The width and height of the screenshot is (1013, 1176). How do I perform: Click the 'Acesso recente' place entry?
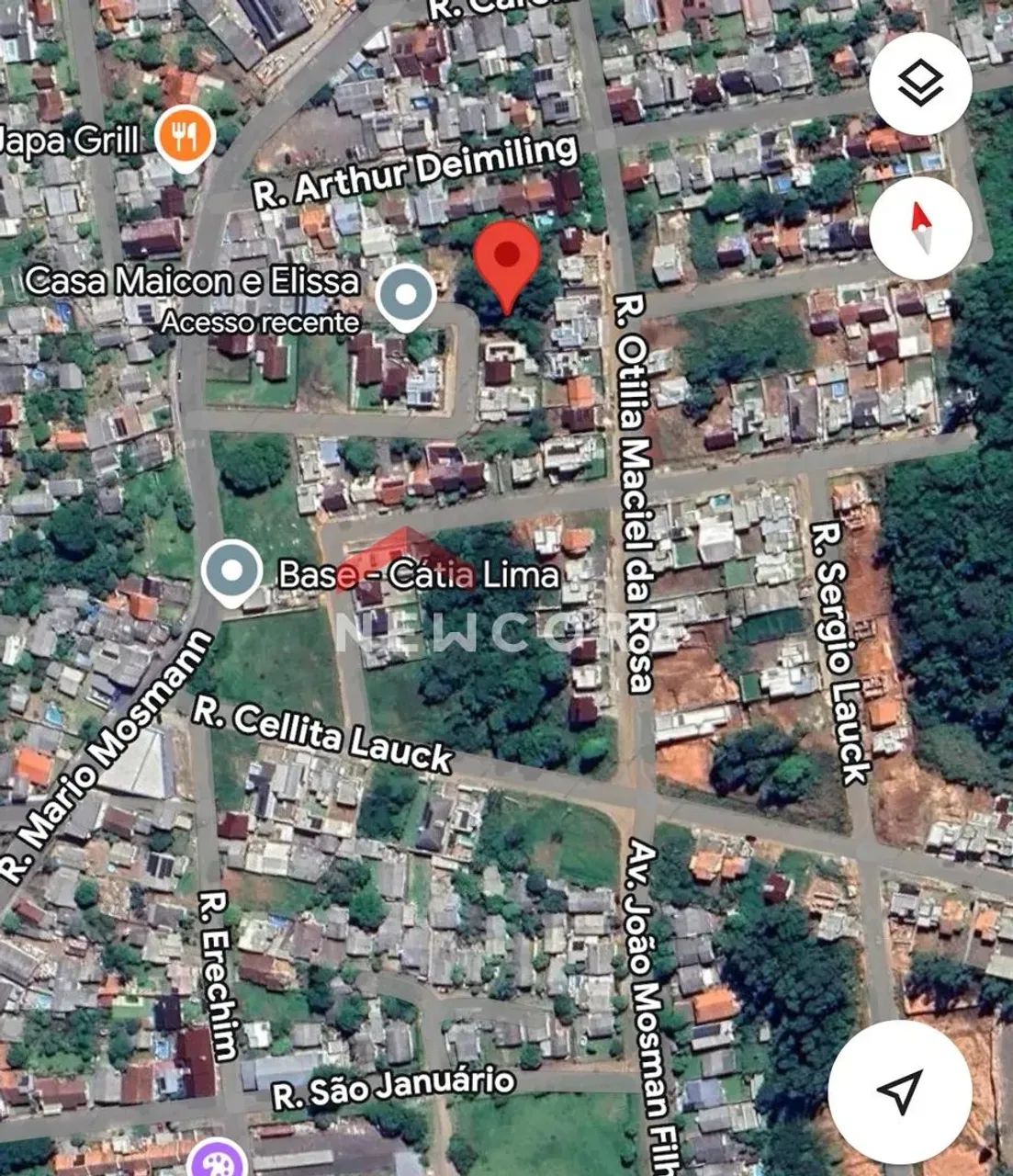[260, 322]
